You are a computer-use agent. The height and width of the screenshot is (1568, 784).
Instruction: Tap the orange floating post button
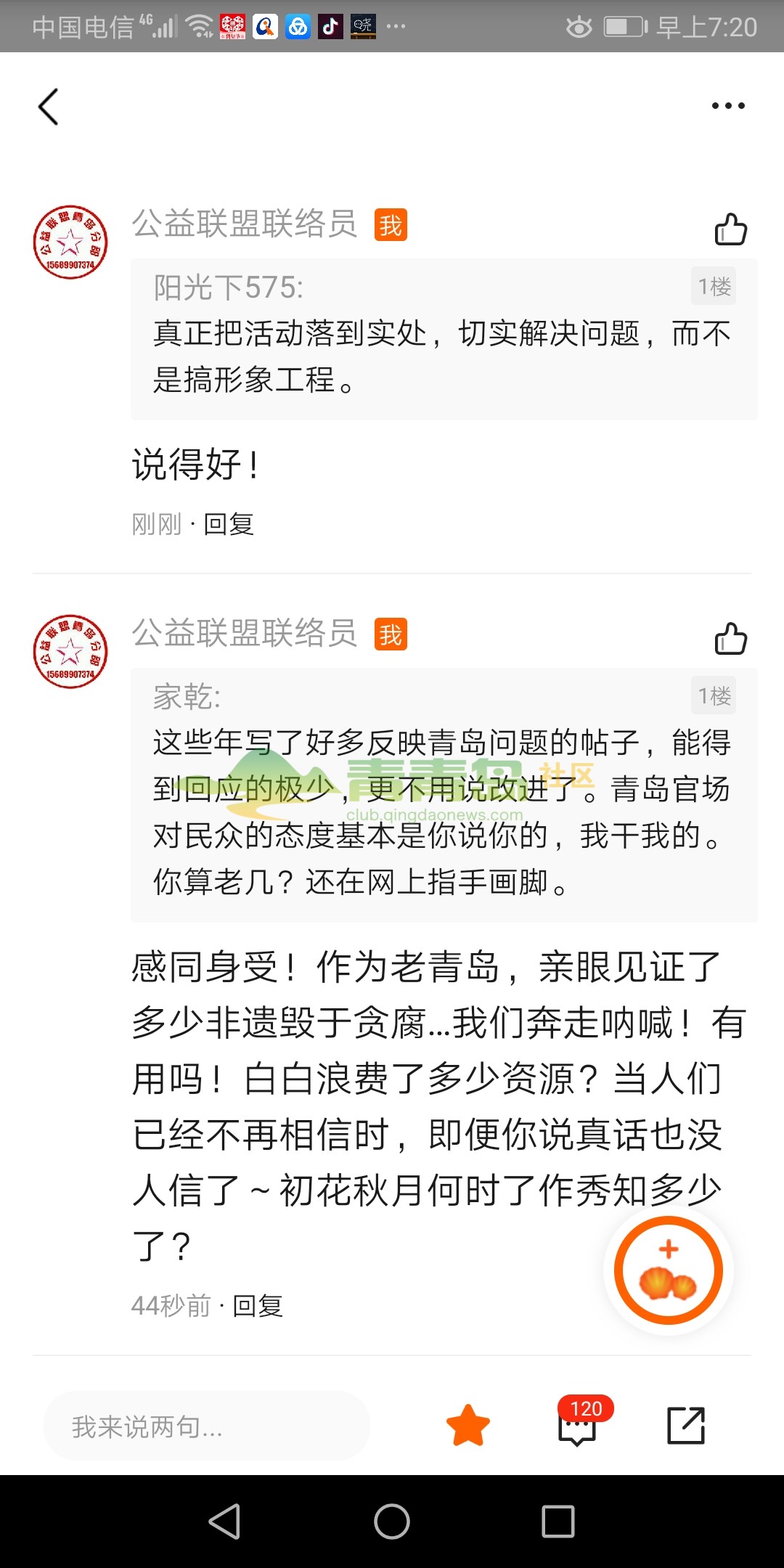tap(668, 1270)
